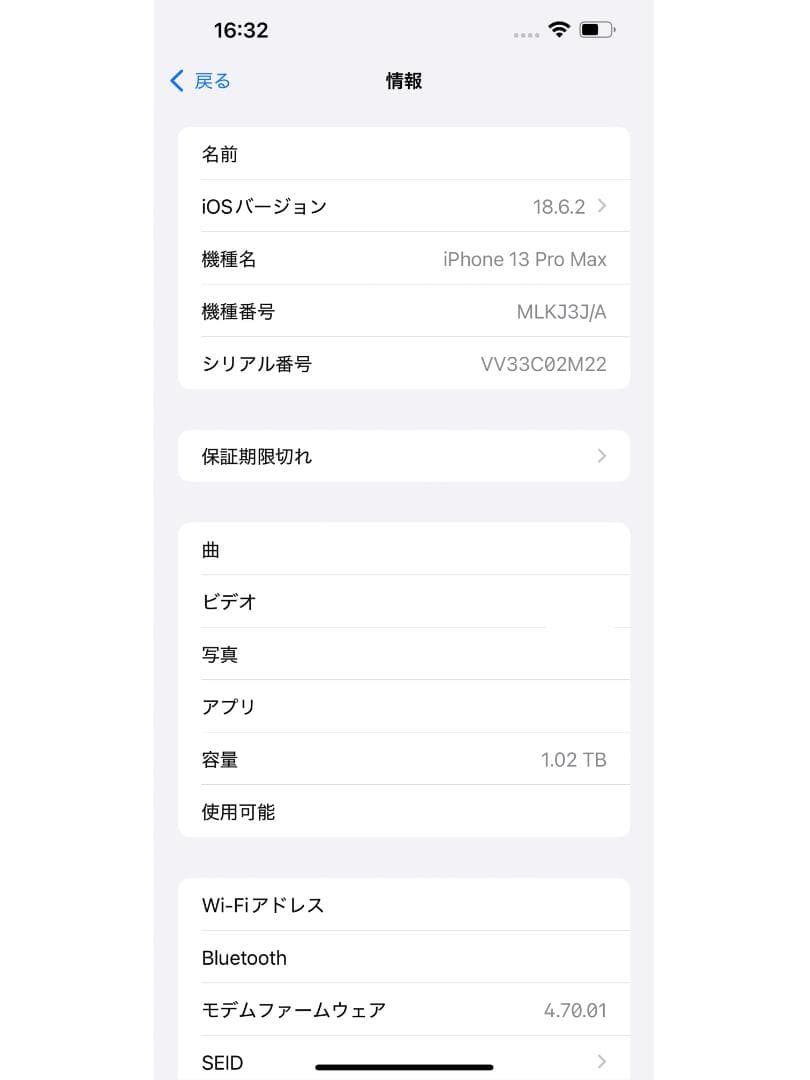
Task: Tap the Wi-Fi status icon
Action: pos(560,29)
